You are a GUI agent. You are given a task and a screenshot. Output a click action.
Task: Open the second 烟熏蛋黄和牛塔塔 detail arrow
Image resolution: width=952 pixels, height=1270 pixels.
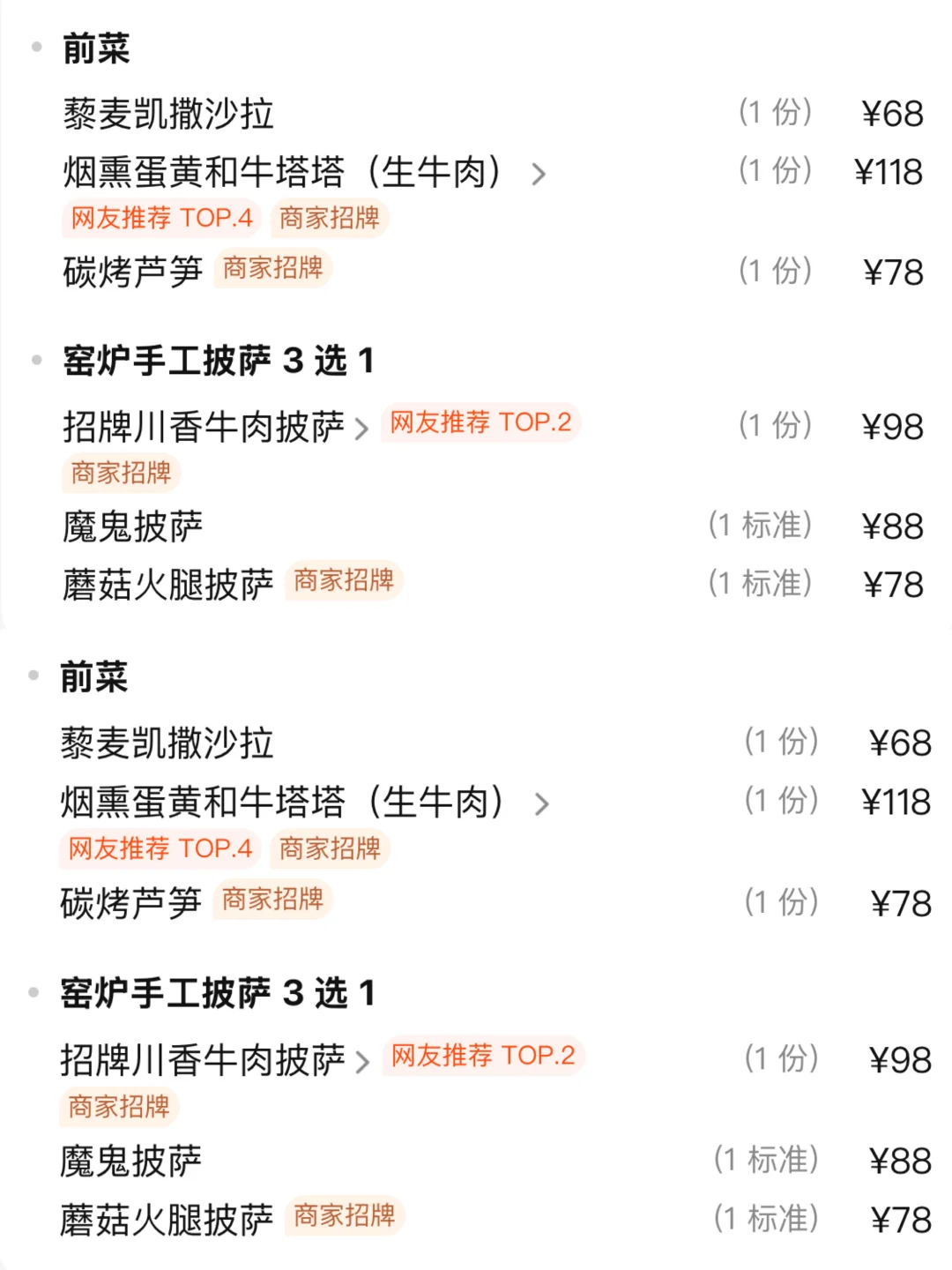pyautogui.click(x=541, y=804)
